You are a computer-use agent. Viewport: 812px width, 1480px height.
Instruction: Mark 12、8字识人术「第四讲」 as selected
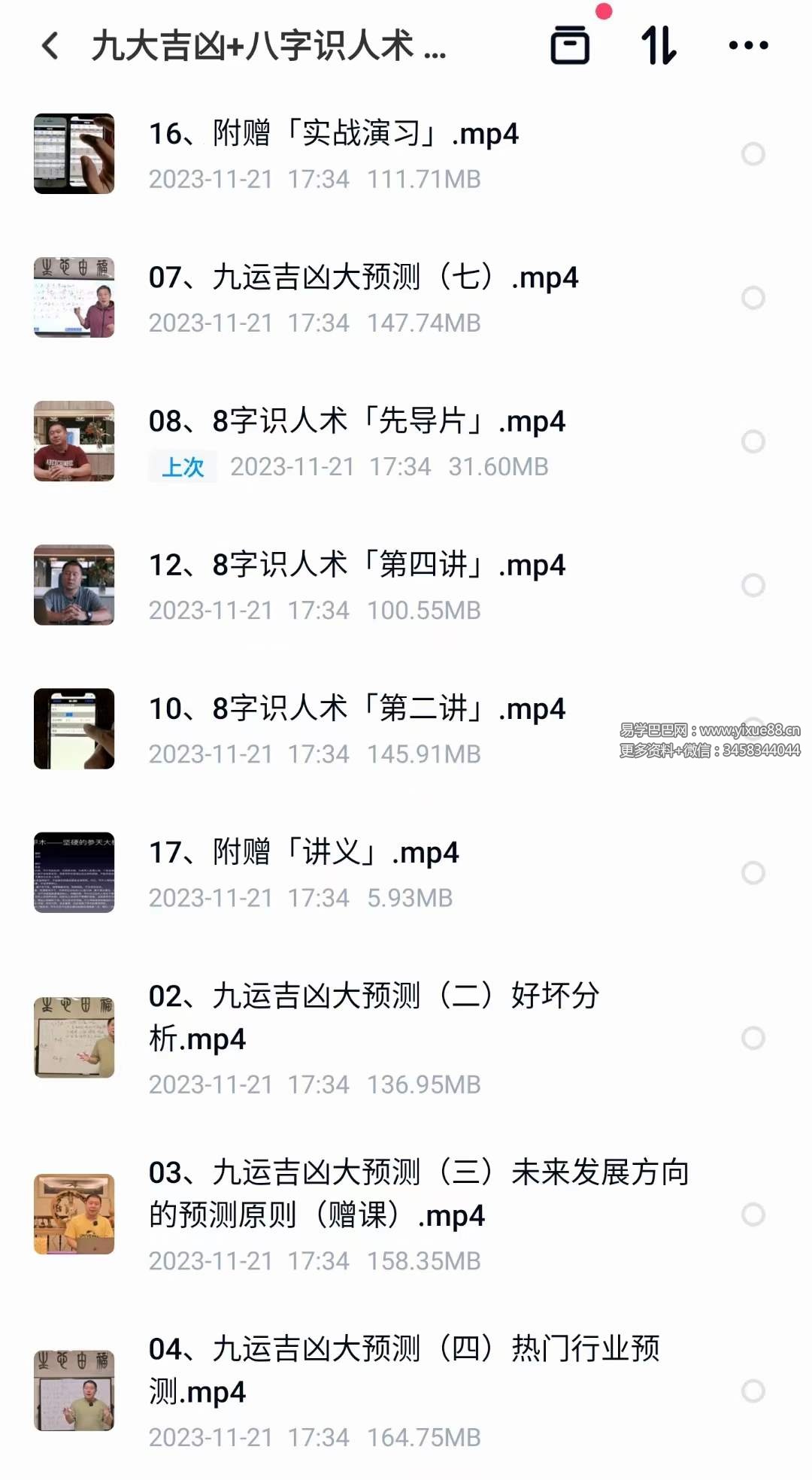click(x=753, y=585)
